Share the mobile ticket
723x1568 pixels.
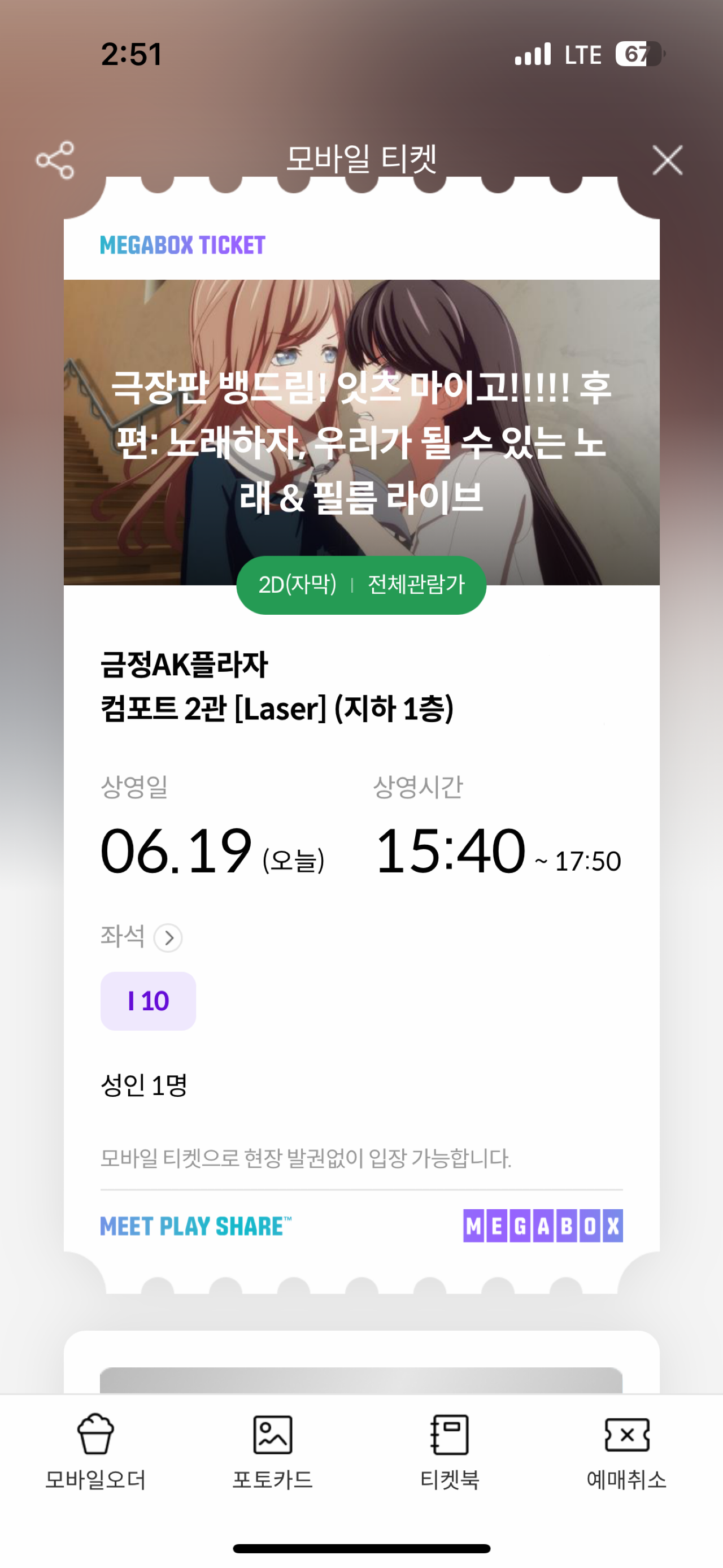(x=55, y=160)
